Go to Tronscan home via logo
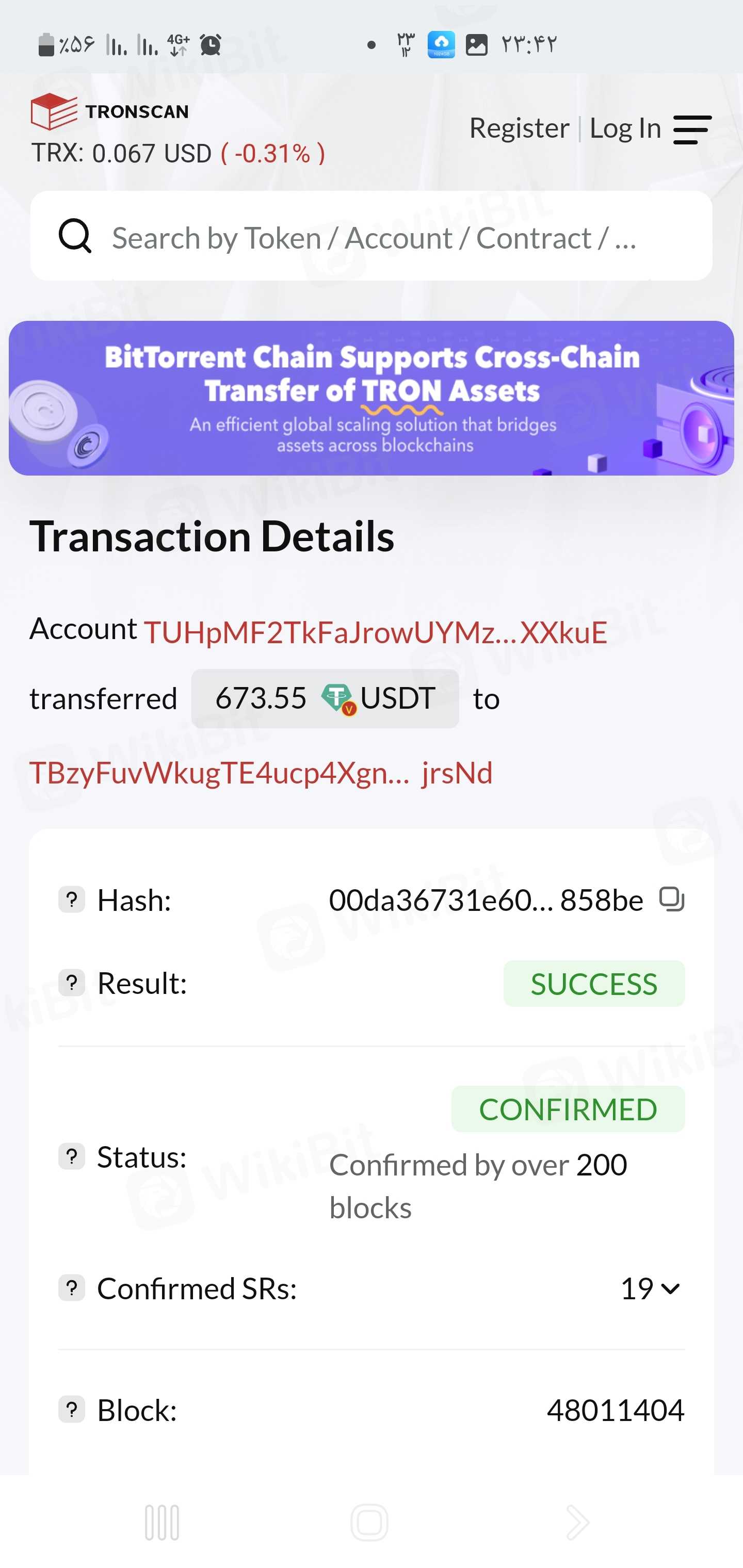This screenshot has width=743, height=1568. click(109, 112)
